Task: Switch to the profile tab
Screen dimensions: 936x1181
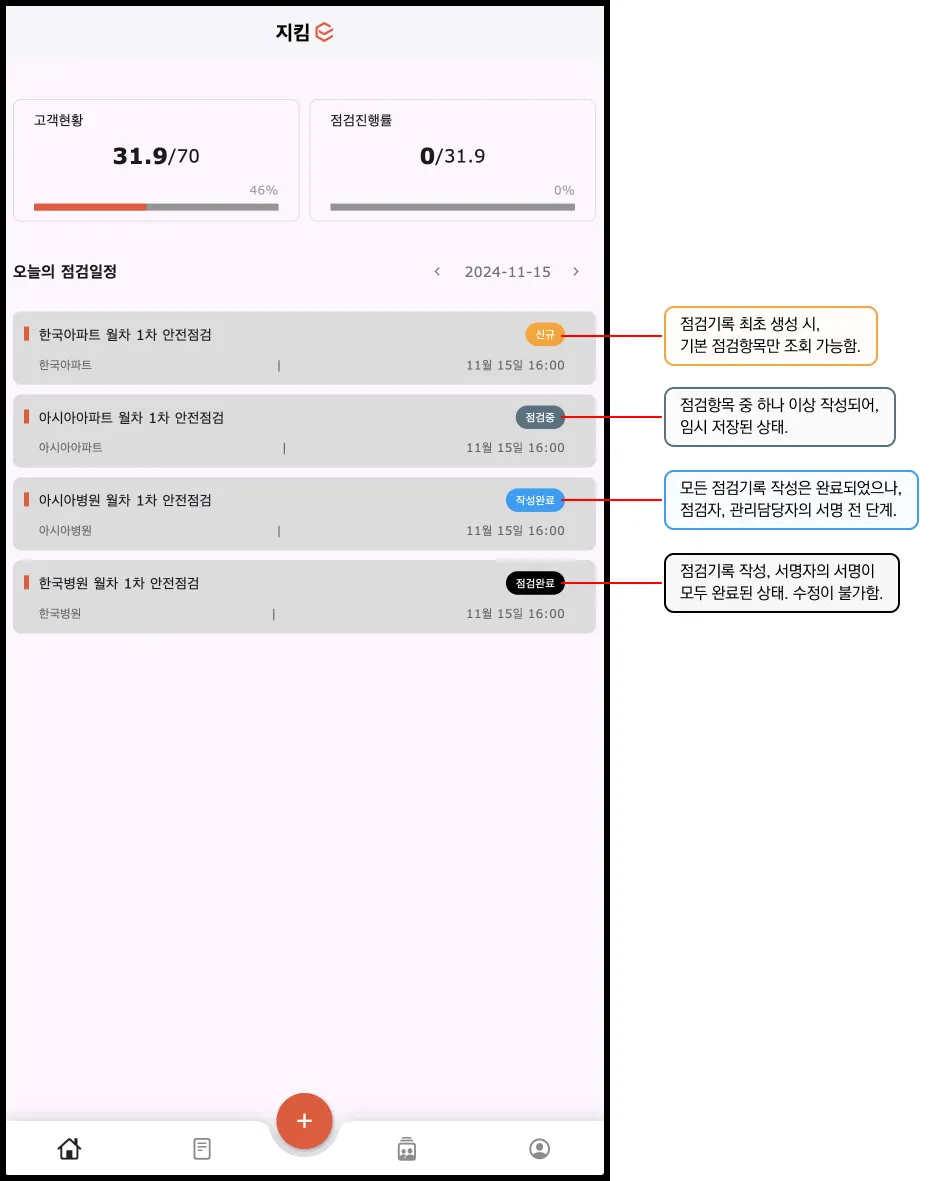Action: click(x=539, y=1149)
